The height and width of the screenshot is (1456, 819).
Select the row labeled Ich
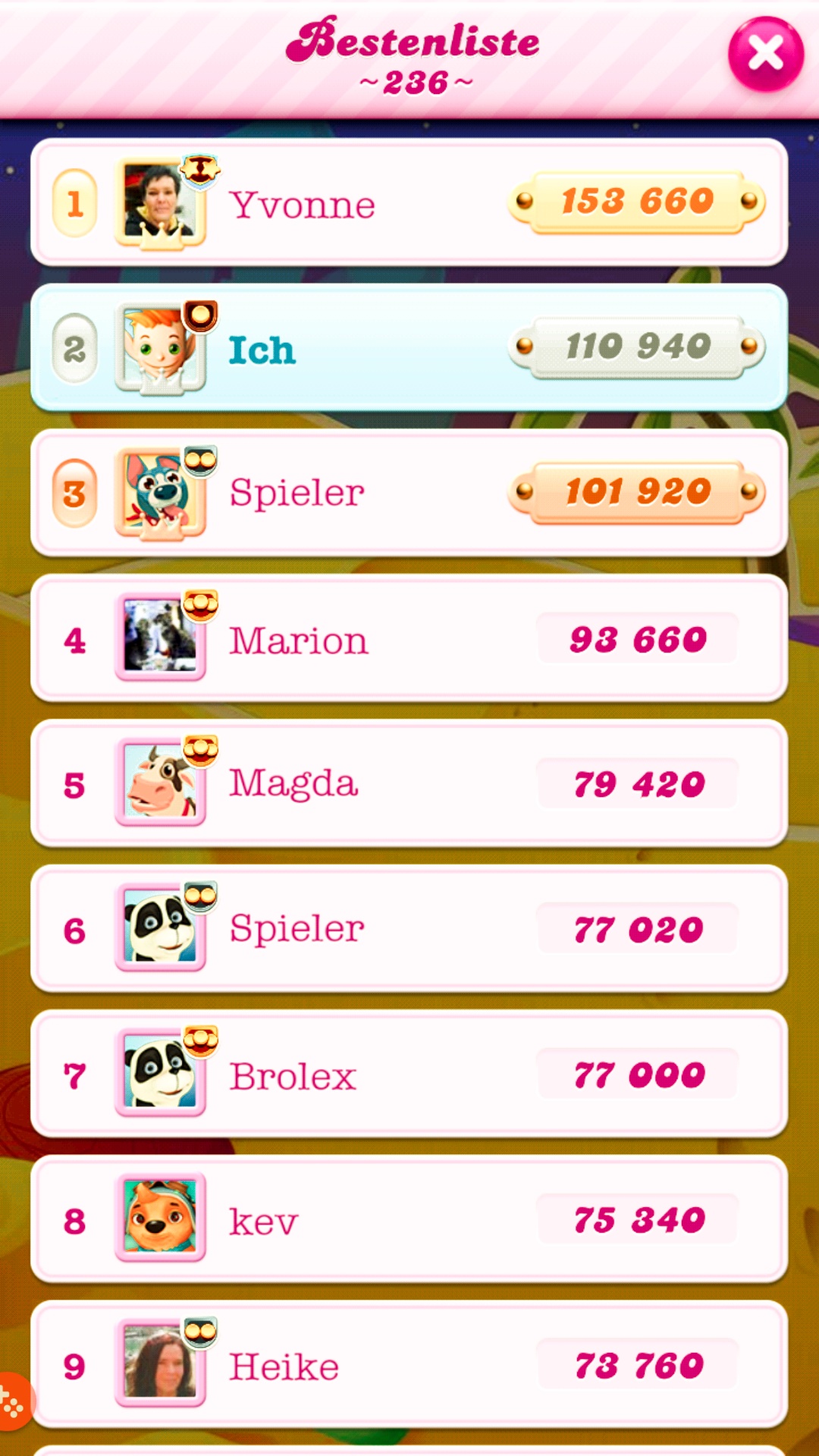409,348
